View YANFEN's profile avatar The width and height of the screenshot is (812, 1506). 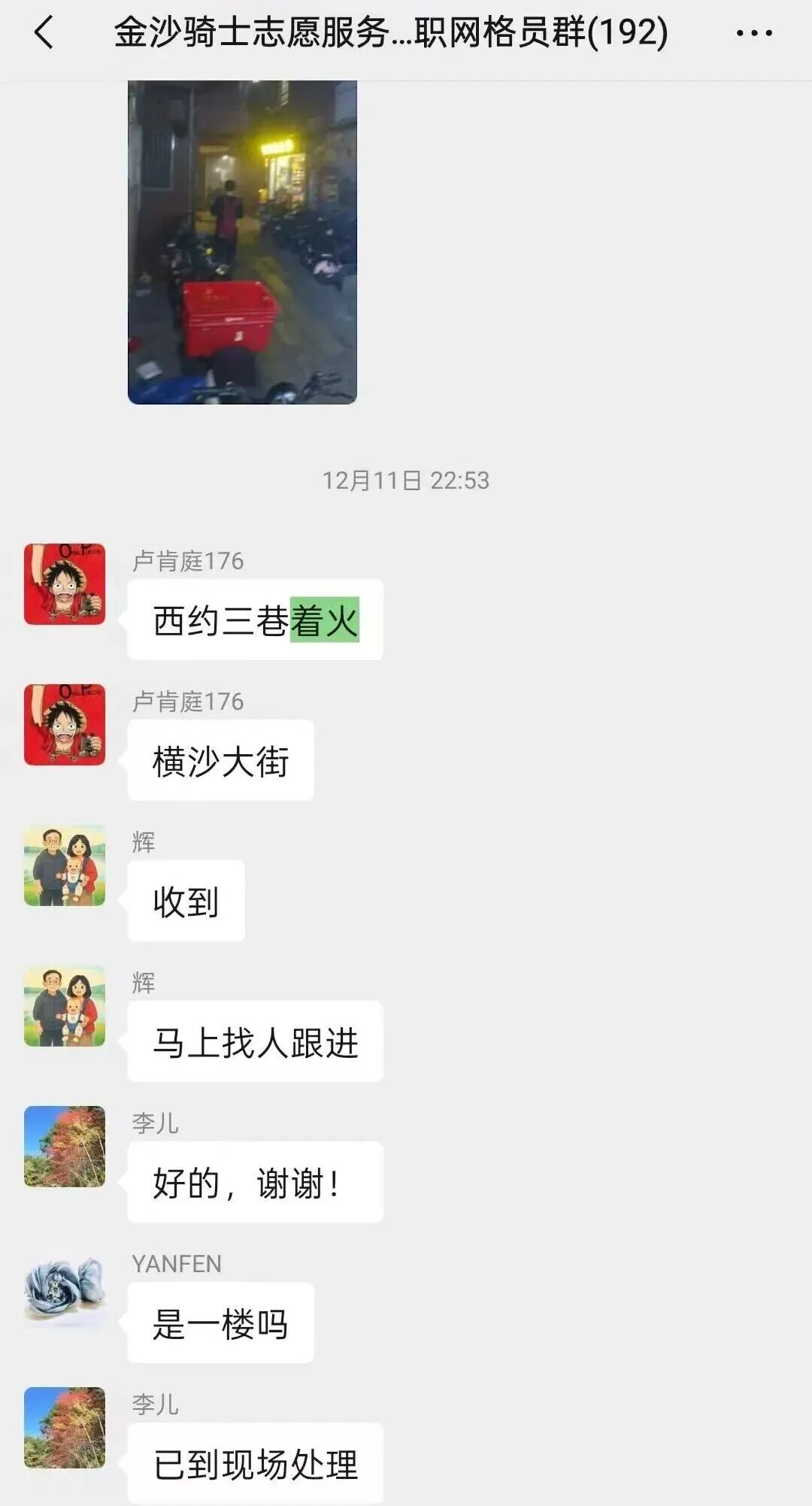click(x=65, y=1287)
